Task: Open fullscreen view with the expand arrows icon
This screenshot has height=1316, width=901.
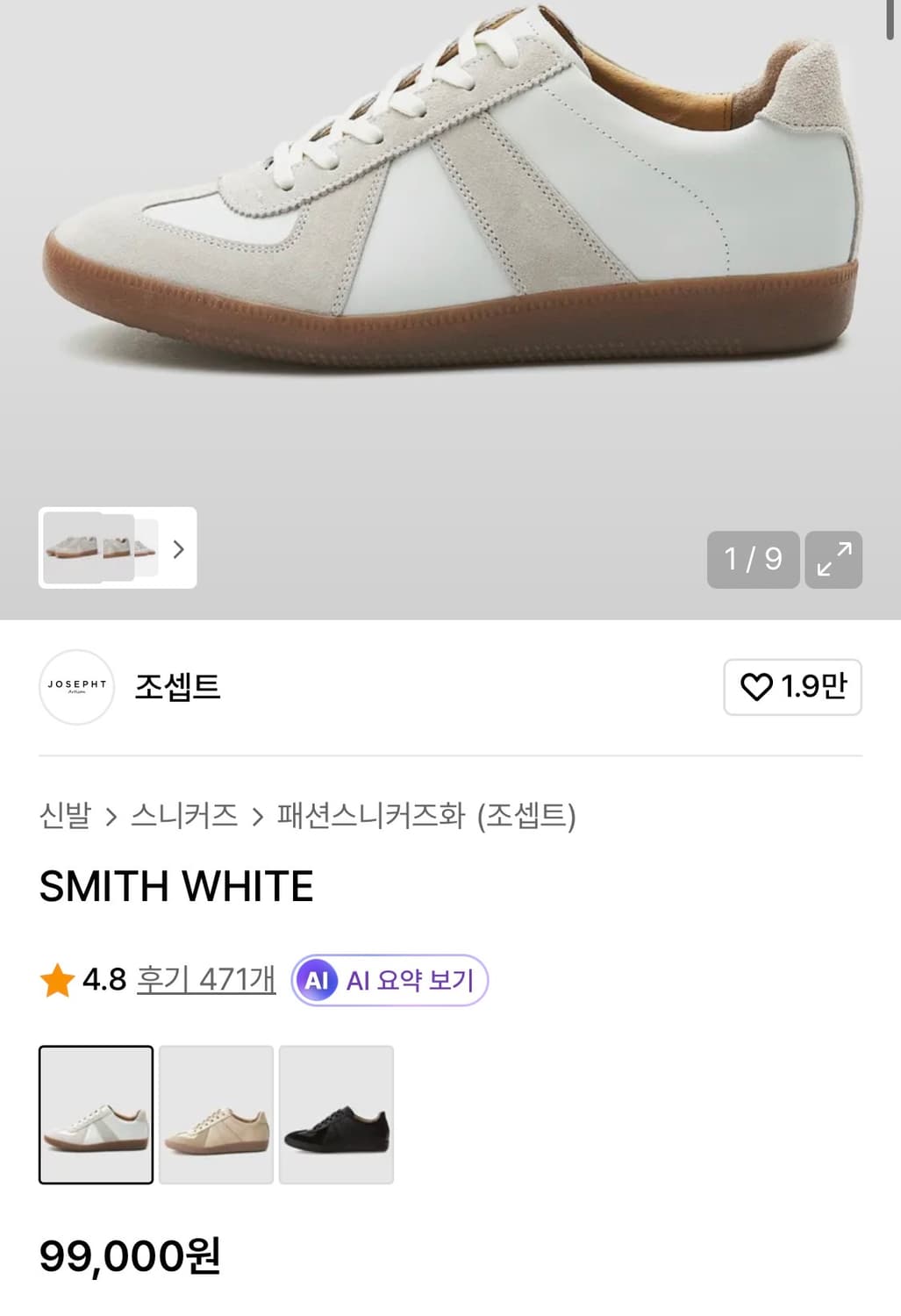Action: pos(832,560)
